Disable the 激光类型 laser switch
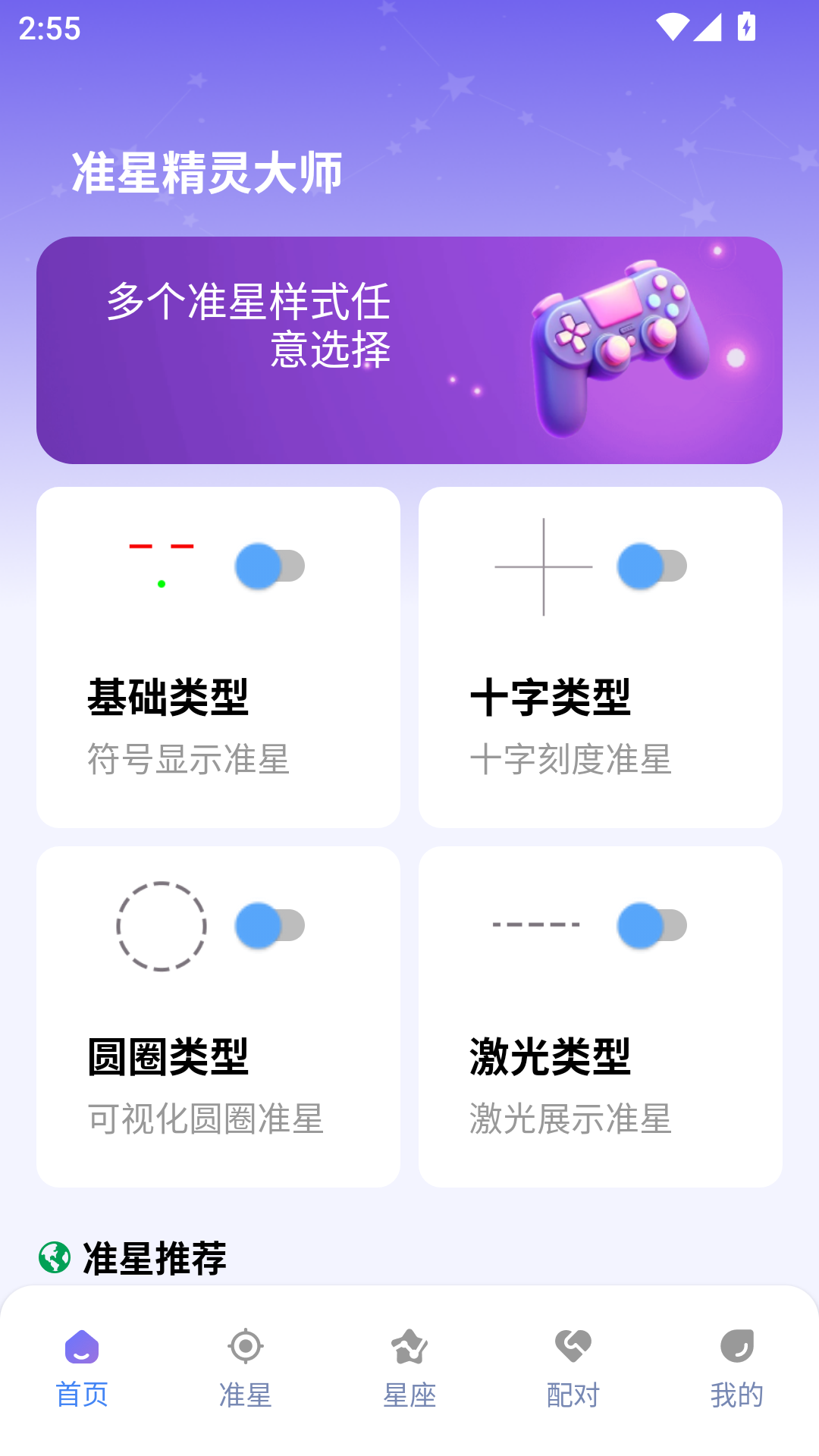Viewport: 819px width, 1456px height. 652,925
